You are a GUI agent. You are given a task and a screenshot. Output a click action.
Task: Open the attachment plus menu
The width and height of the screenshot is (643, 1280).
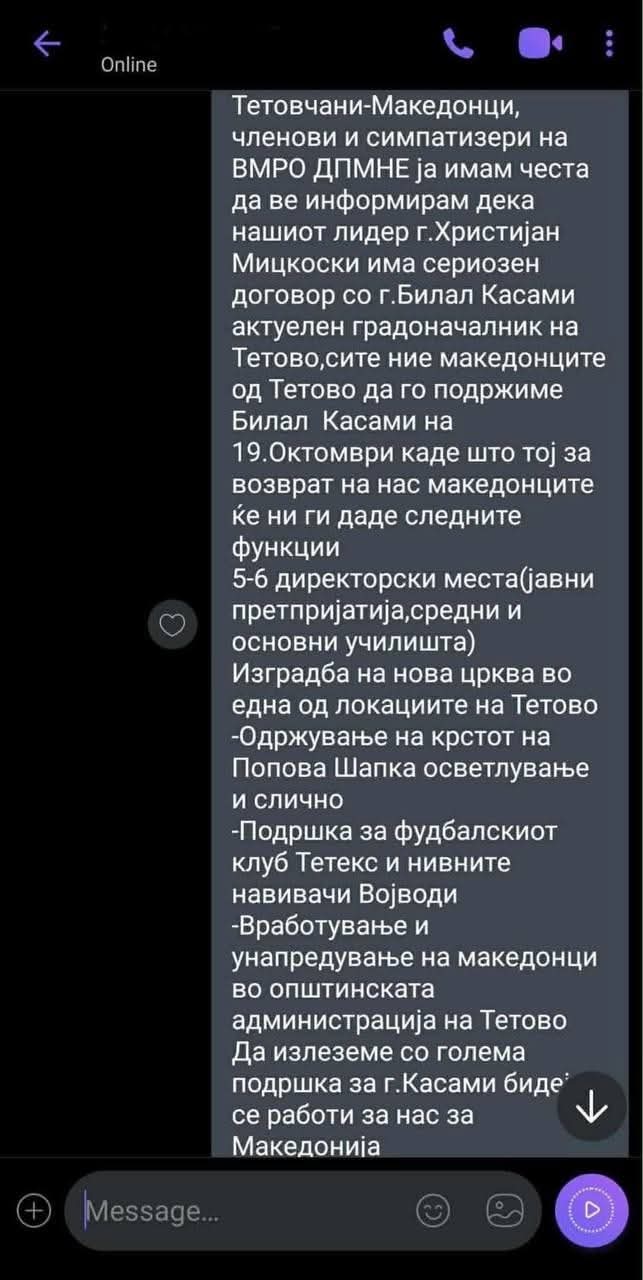[35, 1211]
